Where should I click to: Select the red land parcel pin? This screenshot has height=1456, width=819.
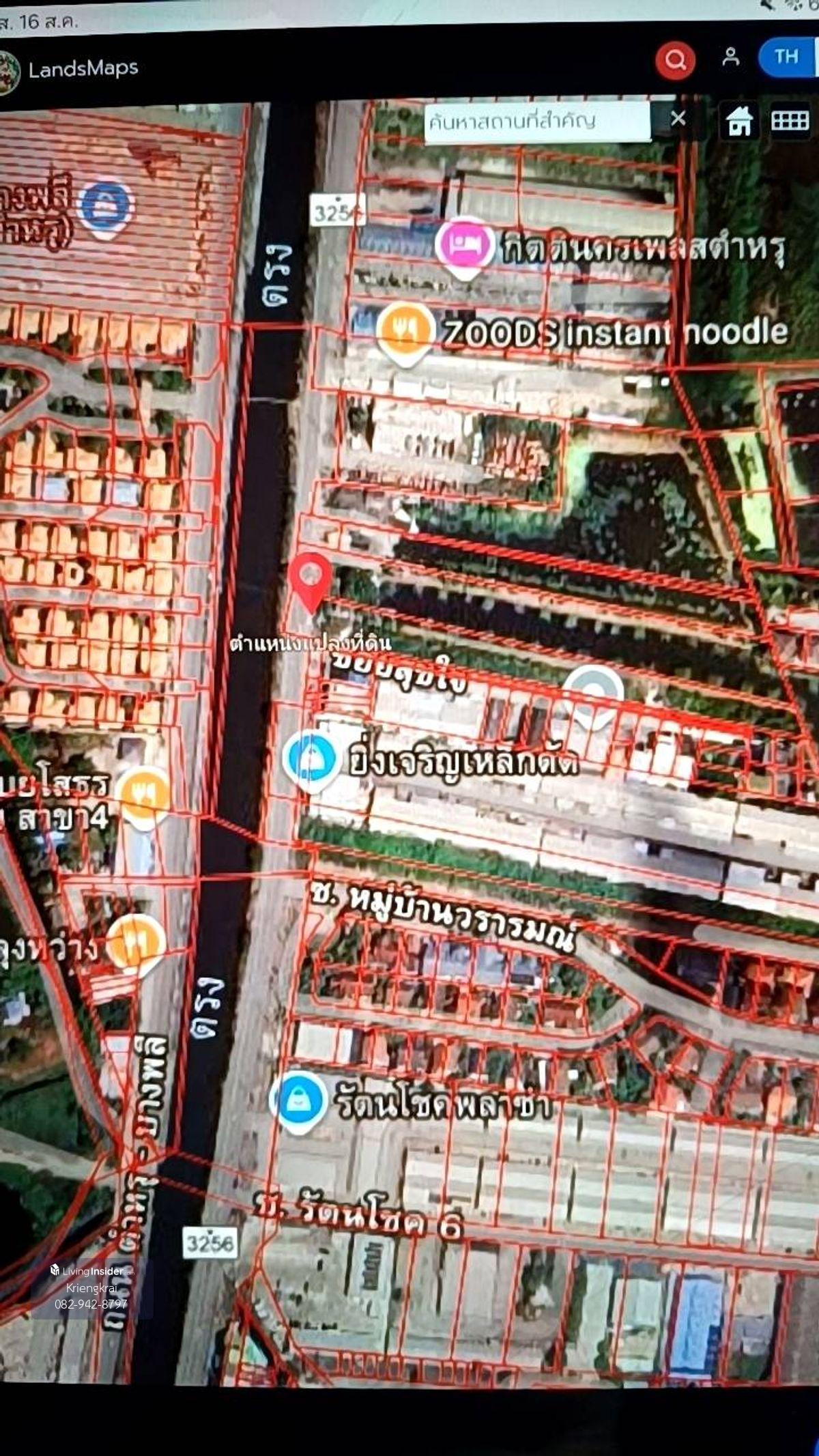tap(310, 580)
